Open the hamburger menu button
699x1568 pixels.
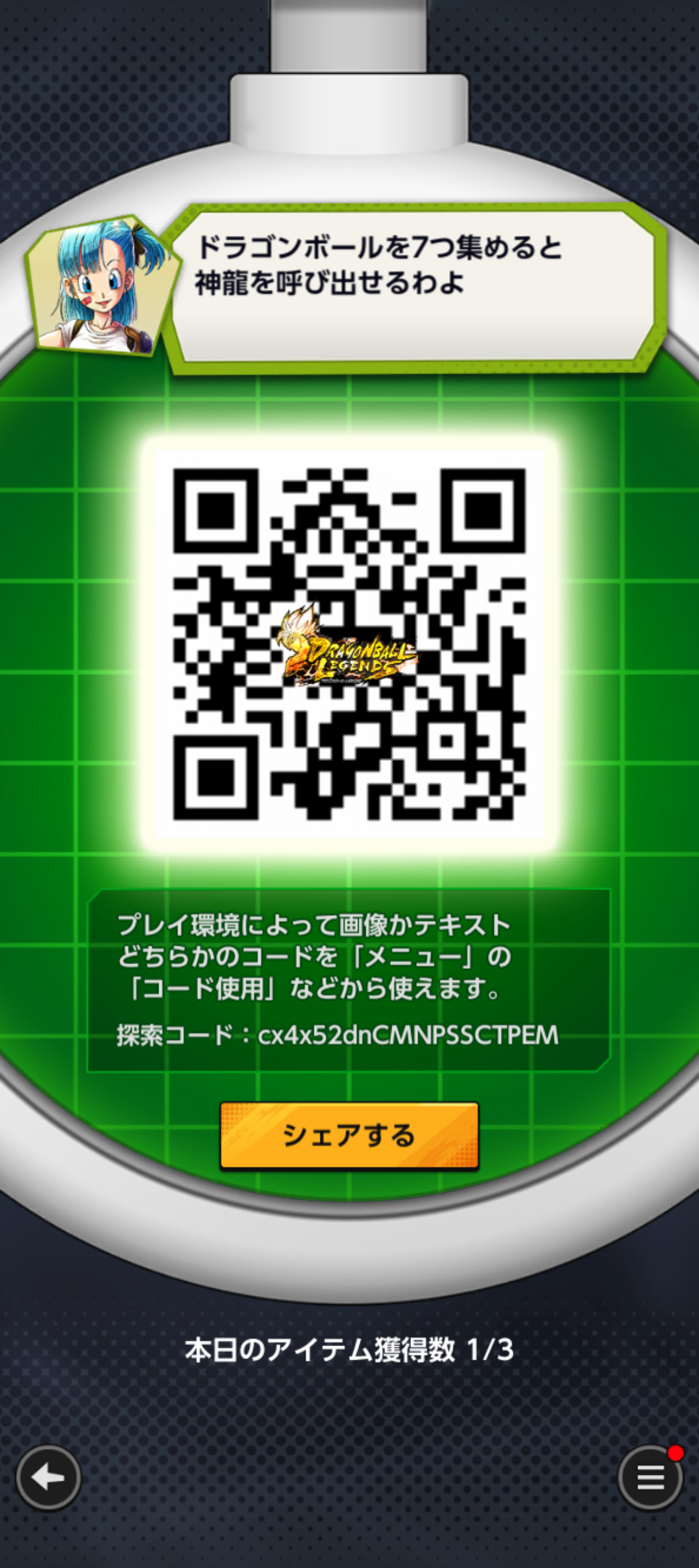pos(650,1477)
